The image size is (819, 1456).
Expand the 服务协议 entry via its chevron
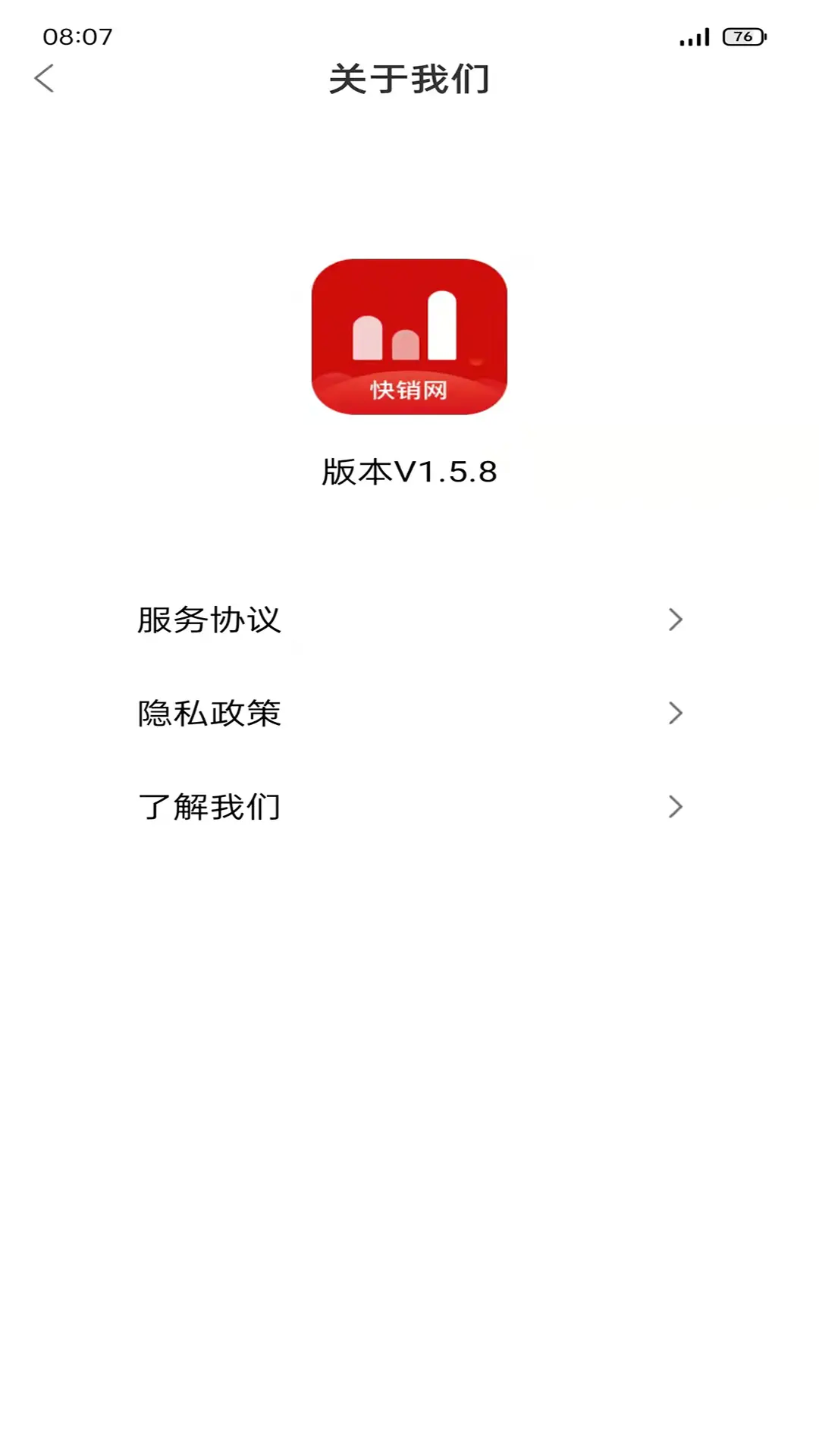click(x=676, y=619)
